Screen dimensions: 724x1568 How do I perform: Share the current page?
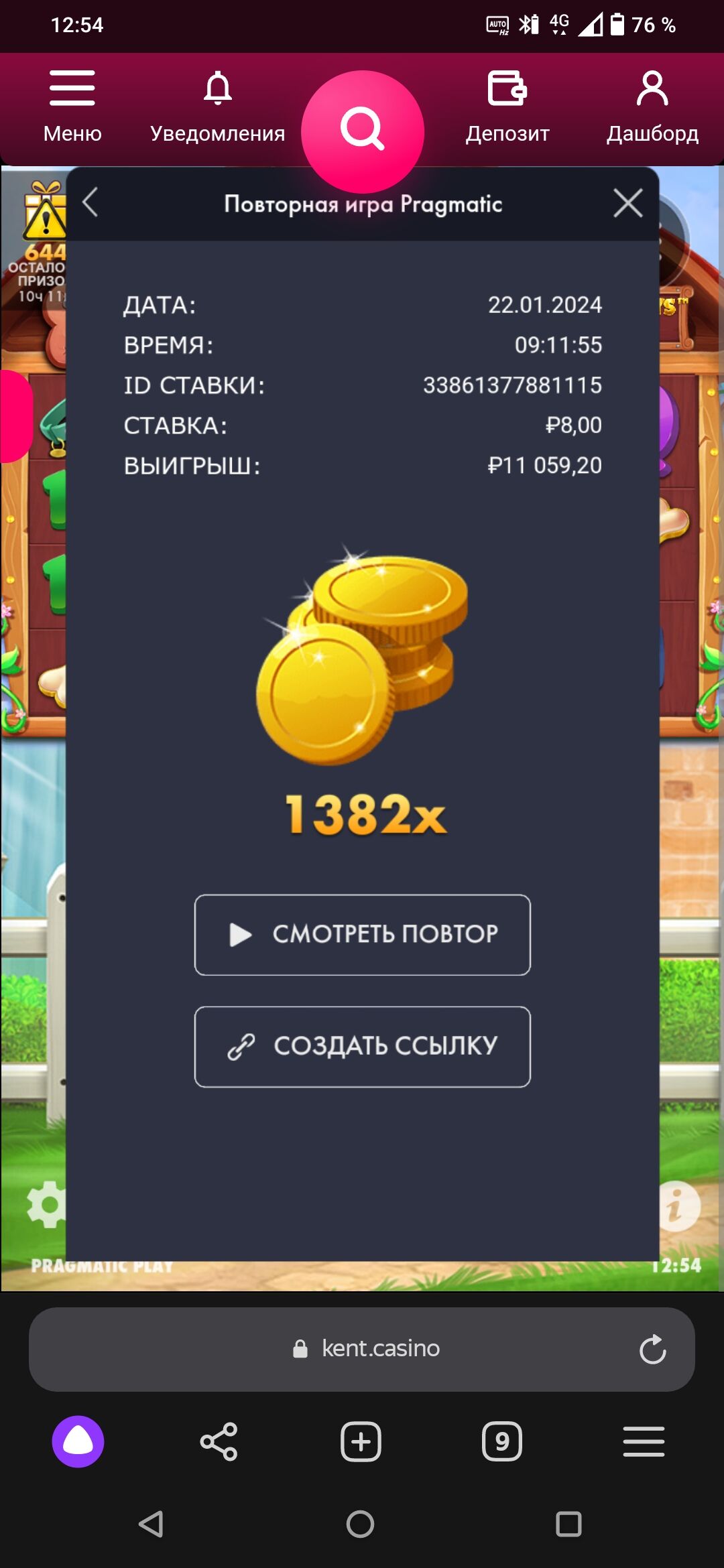click(219, 1441)
